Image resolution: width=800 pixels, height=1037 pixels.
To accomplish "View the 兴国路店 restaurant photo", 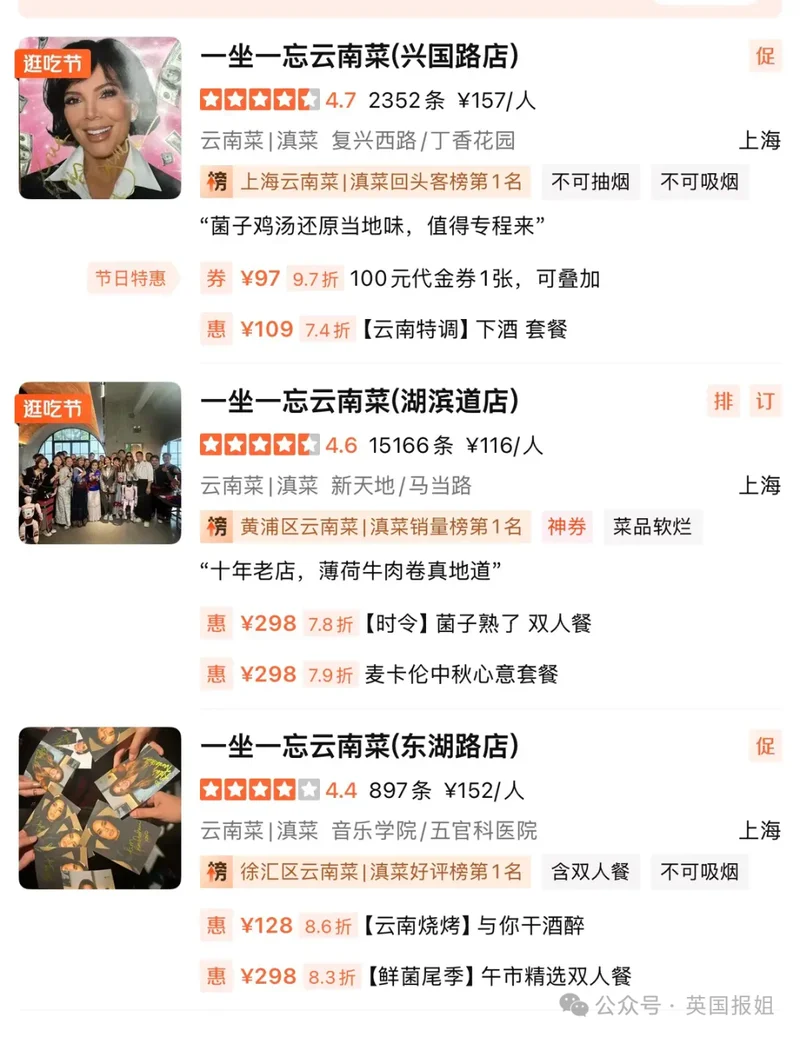I will tap(100, 118).
